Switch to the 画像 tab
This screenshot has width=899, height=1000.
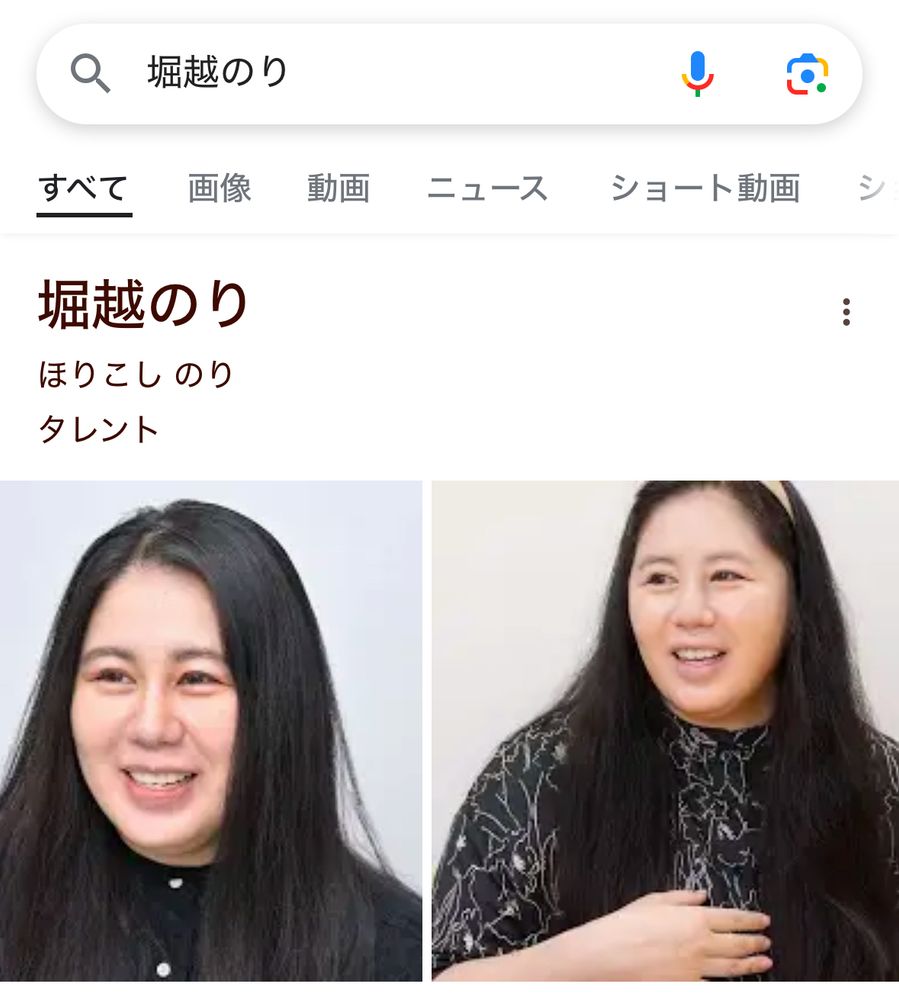(x=219, y=189)
